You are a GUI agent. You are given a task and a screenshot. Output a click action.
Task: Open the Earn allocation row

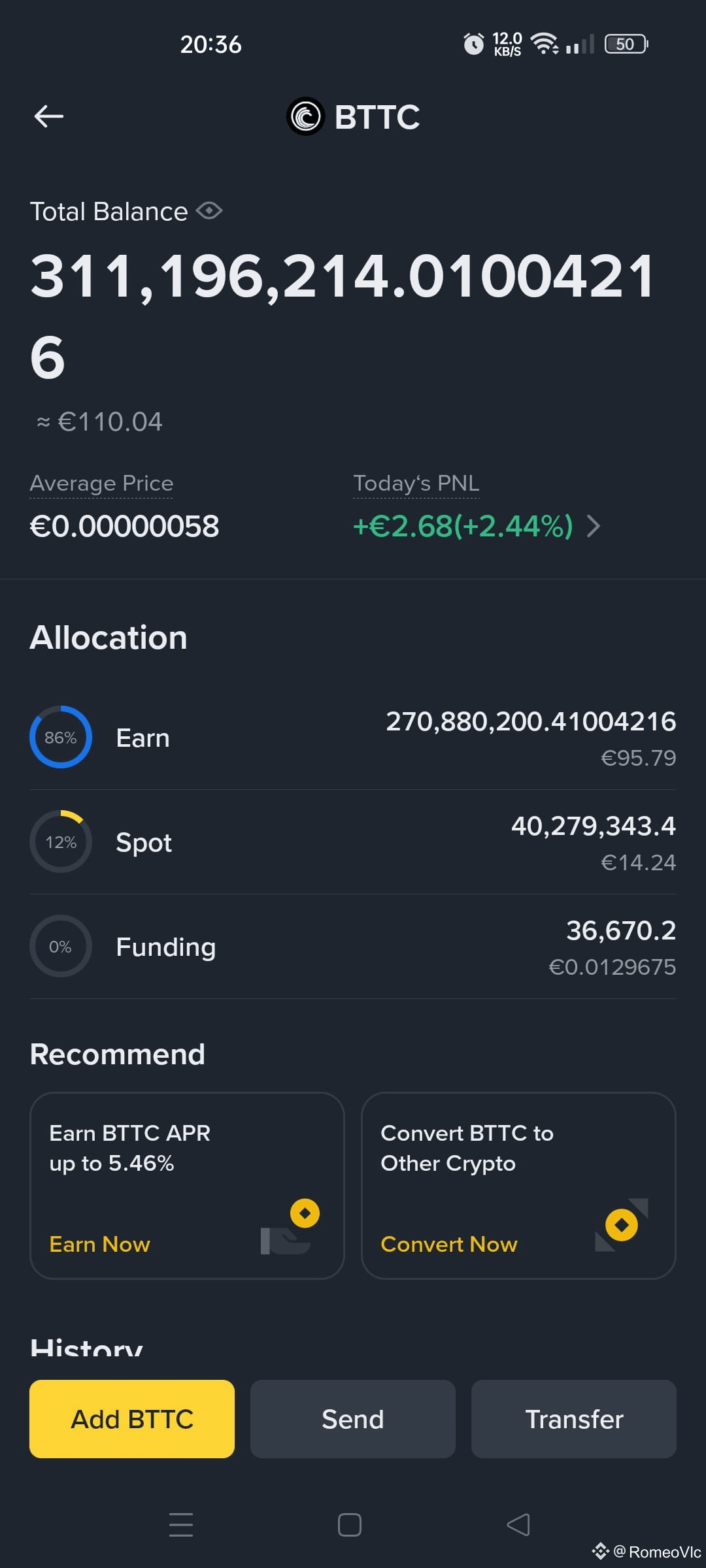tap(353, 738)
